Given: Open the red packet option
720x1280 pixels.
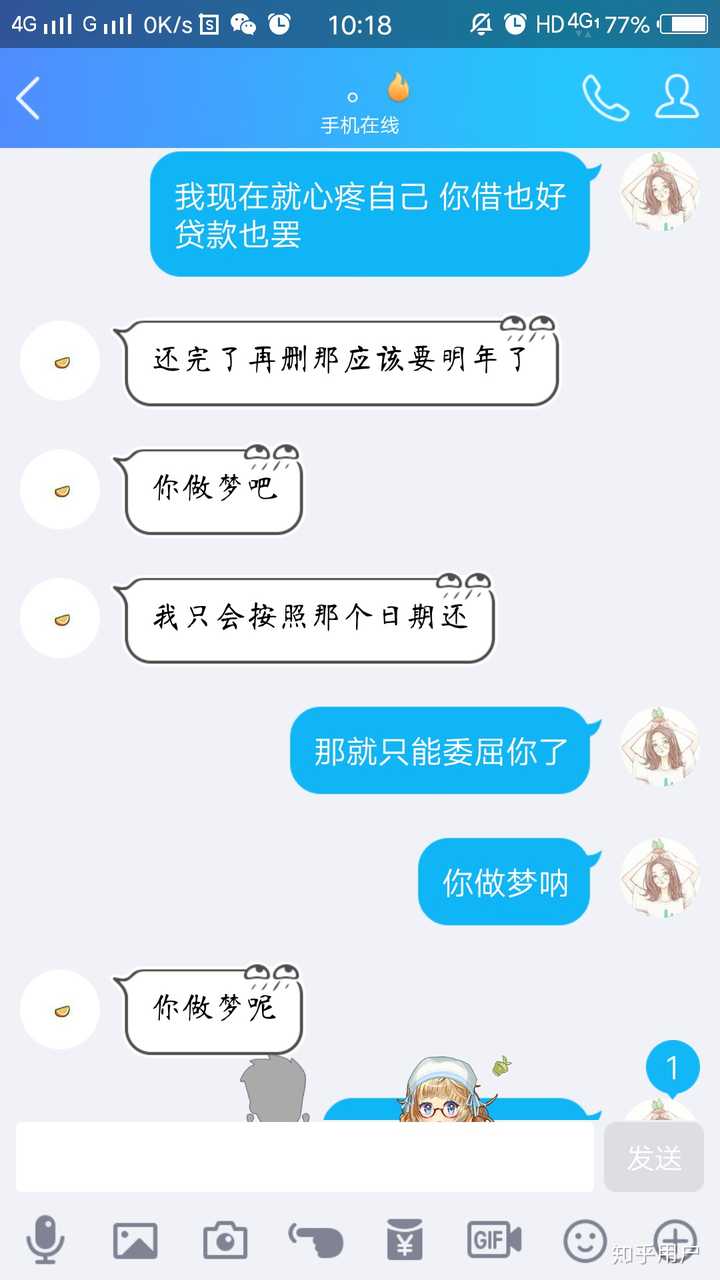Looking at the screenshot, I should pyautogui.click(x=405, y=1240).
